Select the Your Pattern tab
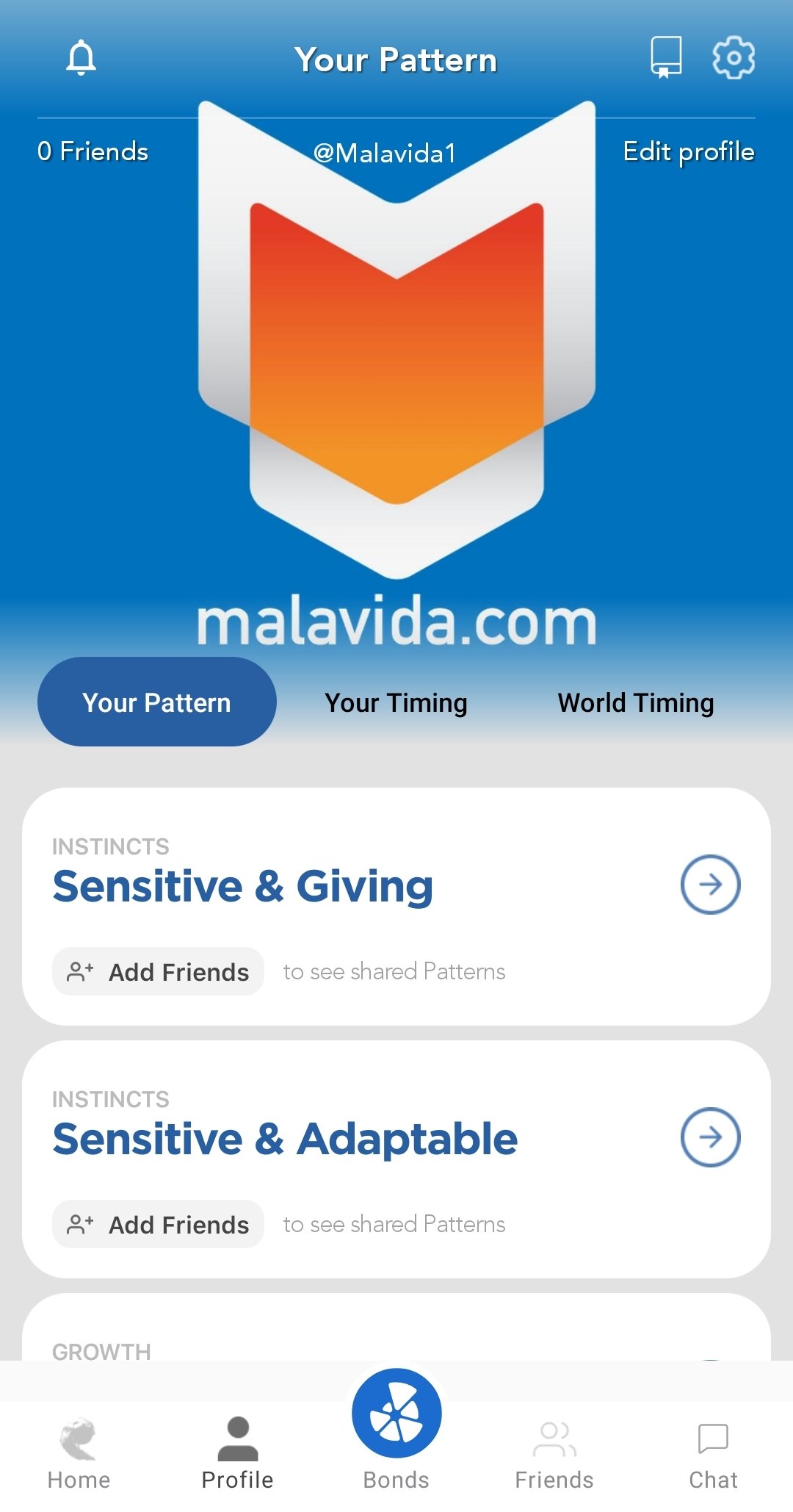The width and height of the screenshot is (793, 1512). (x=157, y=702)
